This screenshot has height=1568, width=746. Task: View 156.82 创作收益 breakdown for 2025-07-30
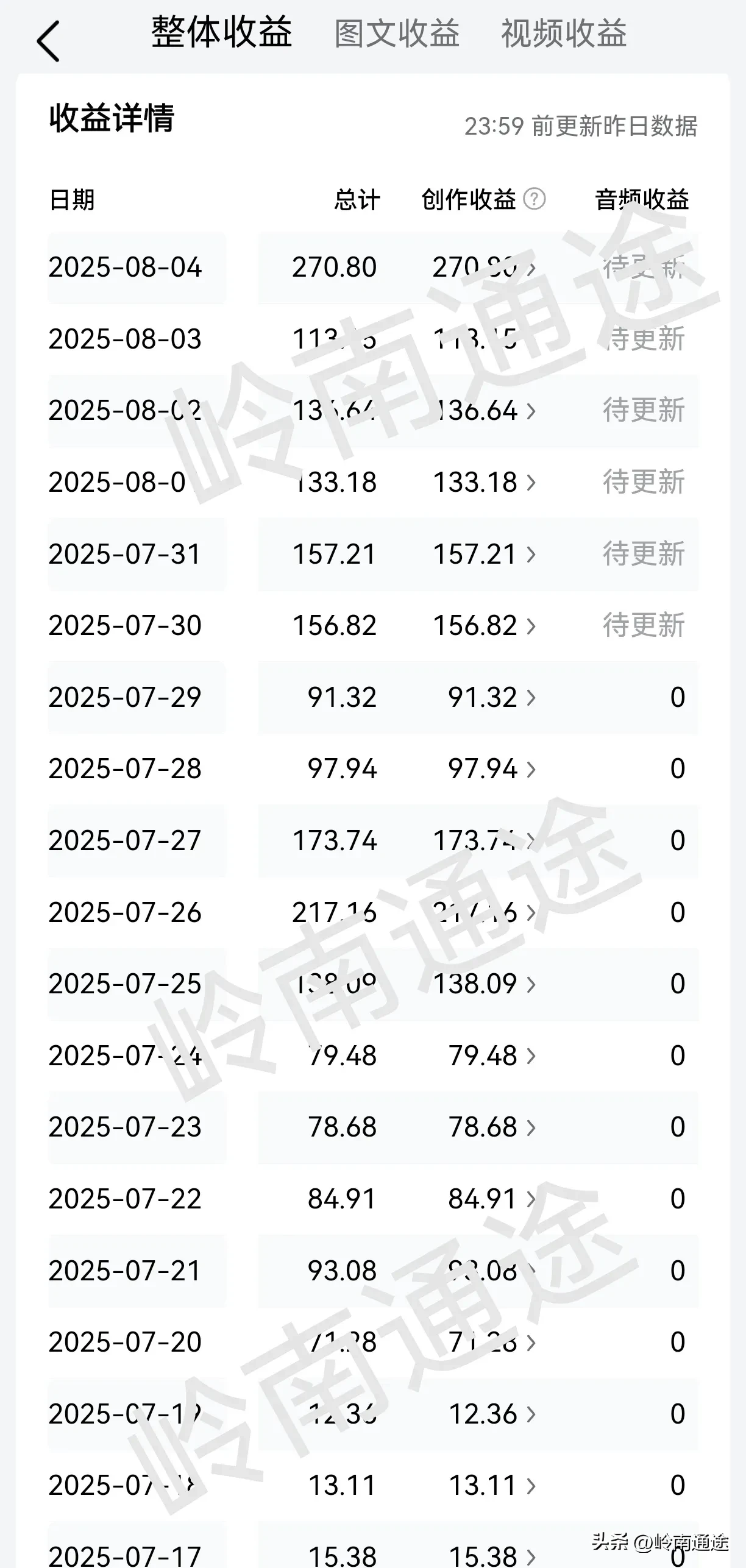tap(485, 626)
